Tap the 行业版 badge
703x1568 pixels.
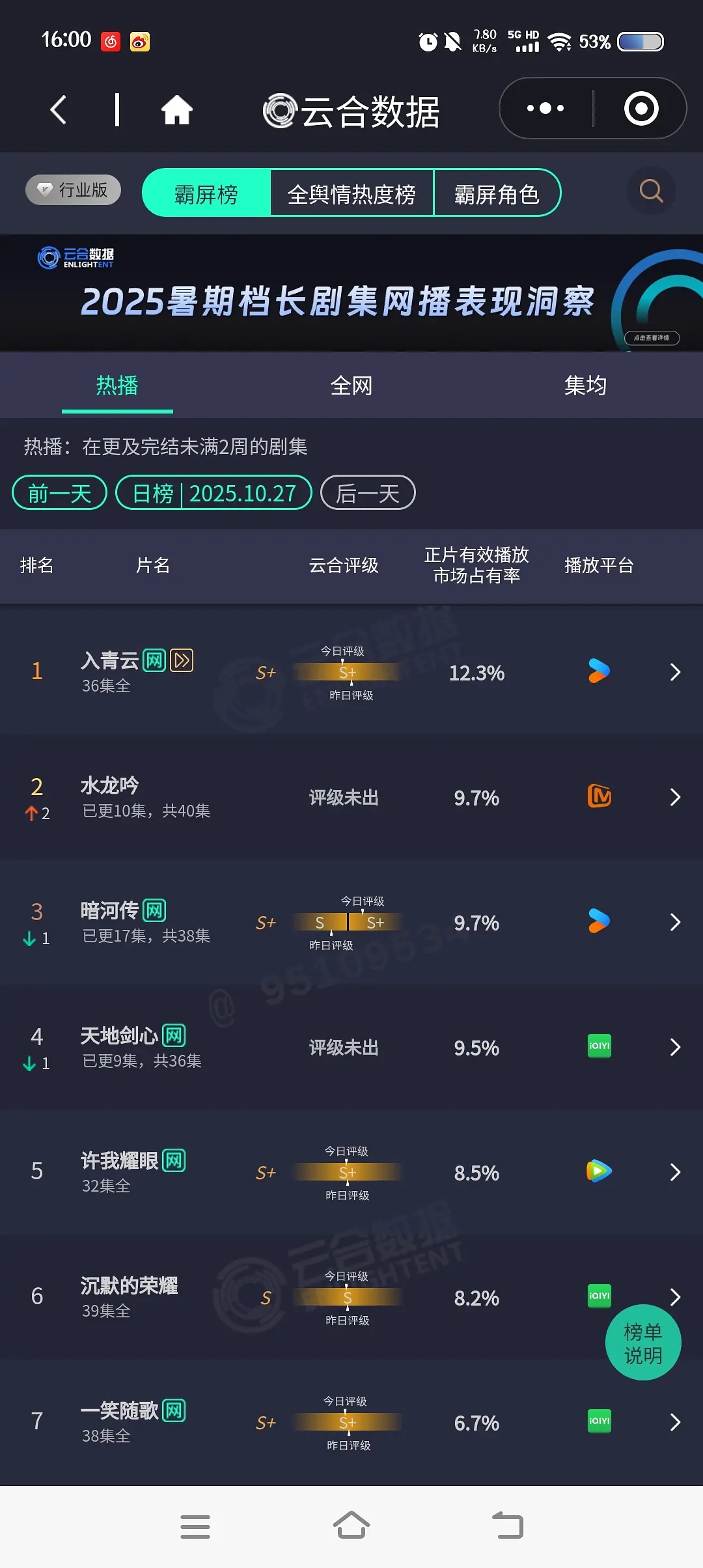click(x=73, y=190)
